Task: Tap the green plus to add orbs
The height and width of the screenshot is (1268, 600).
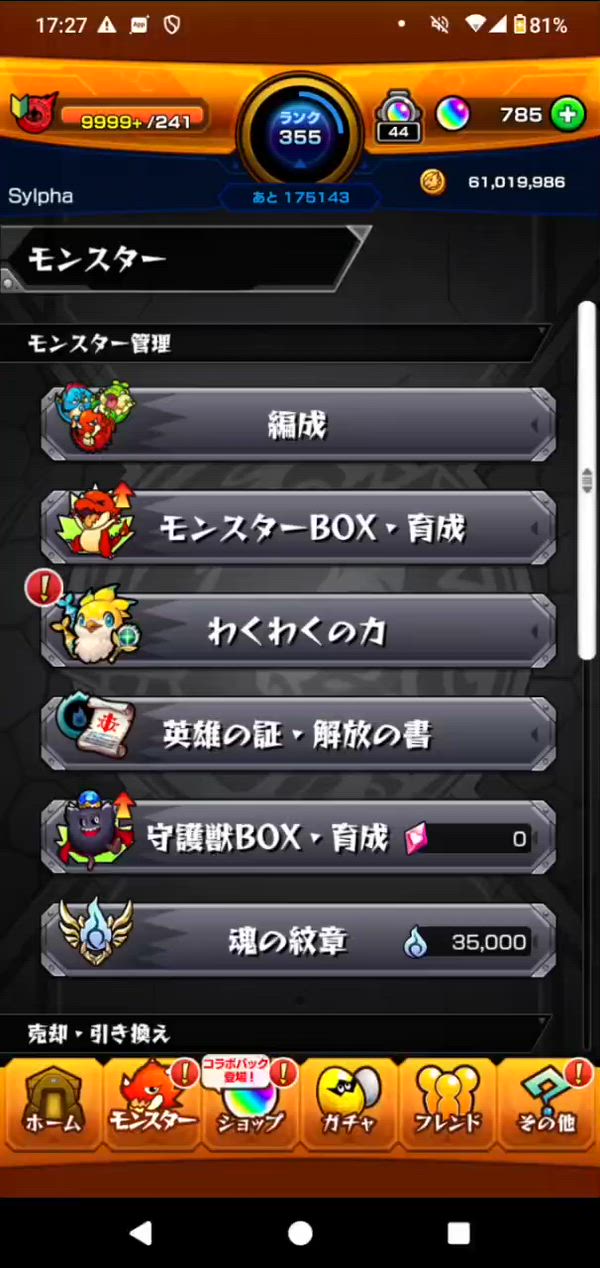Action: click(567, 115)
